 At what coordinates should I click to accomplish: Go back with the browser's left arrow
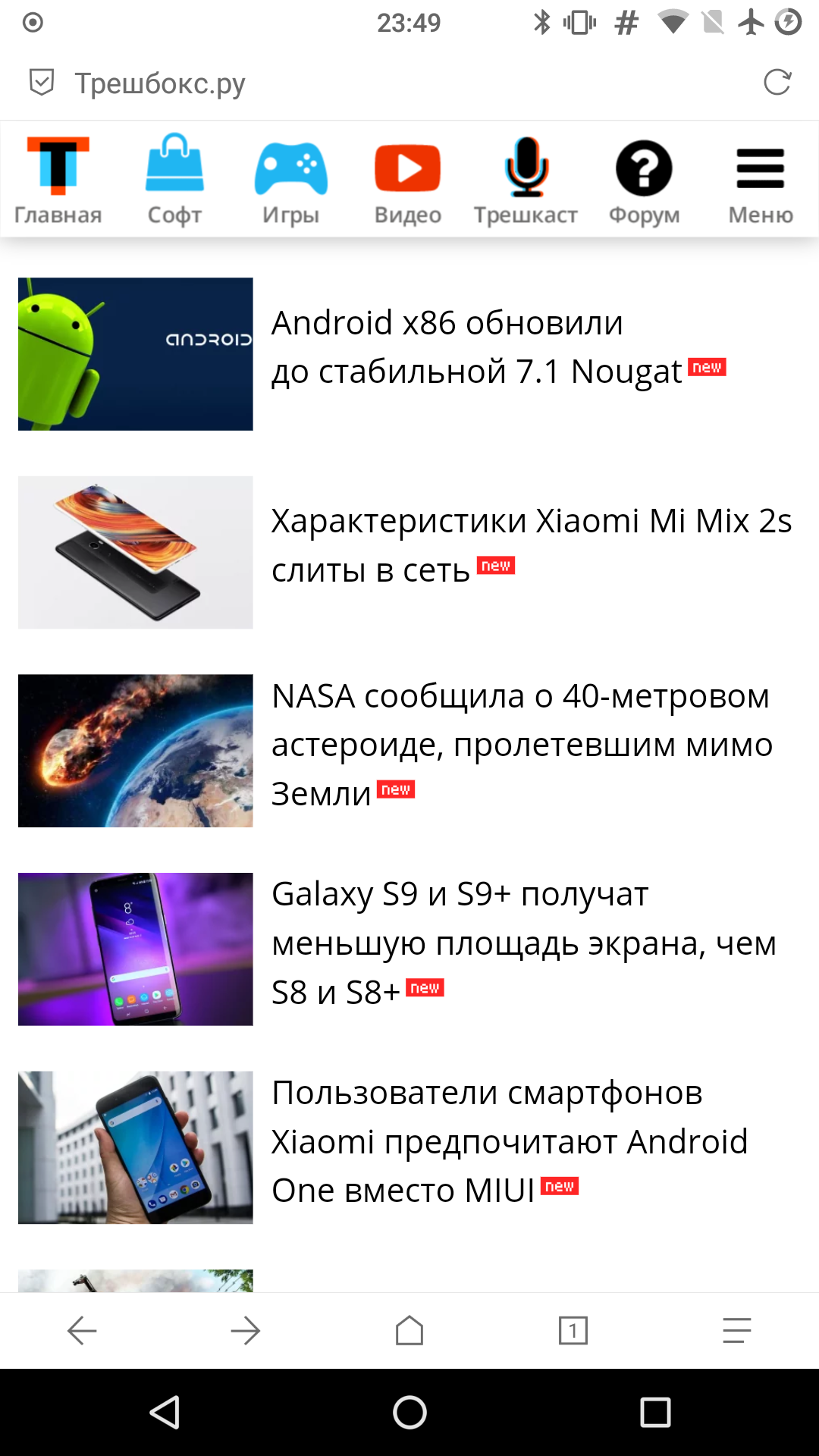point(82,1331)
